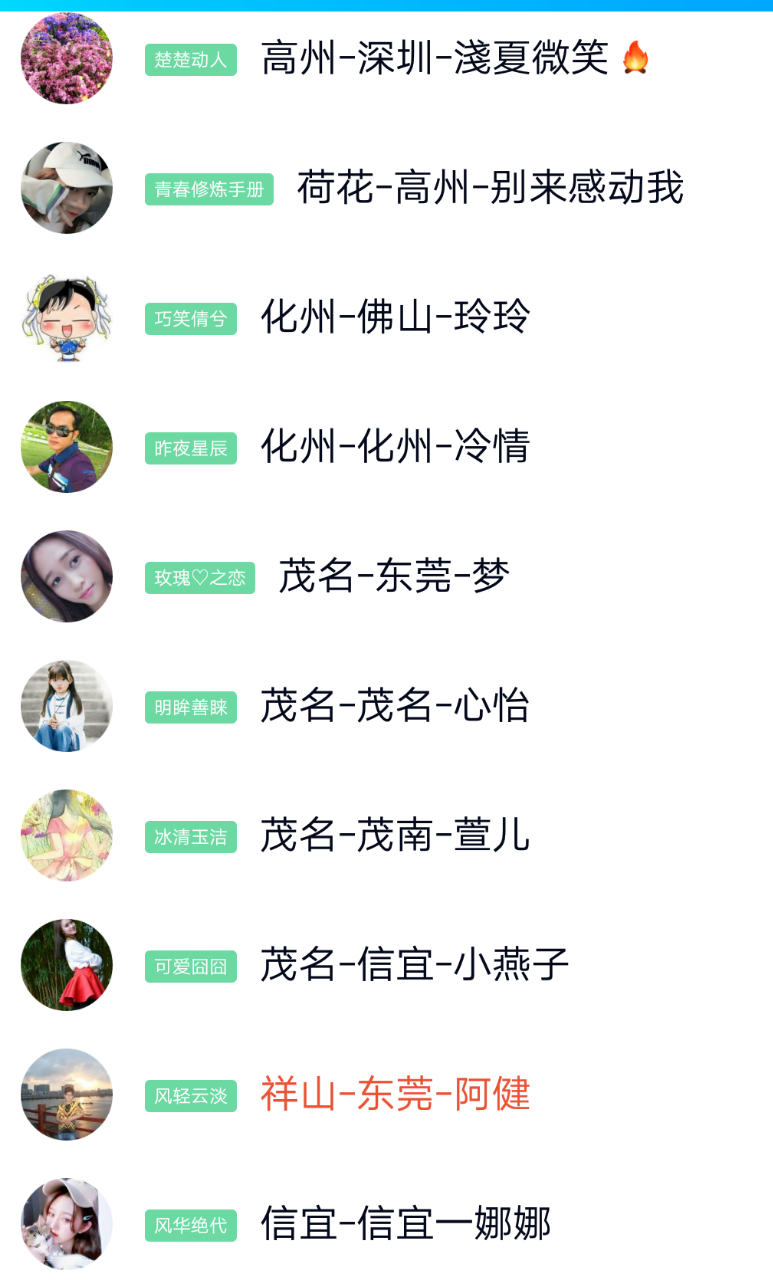Open profile of 化州-化州-冷情
This screenshot has height=1280, width=773.
click(x=395, y=447)
